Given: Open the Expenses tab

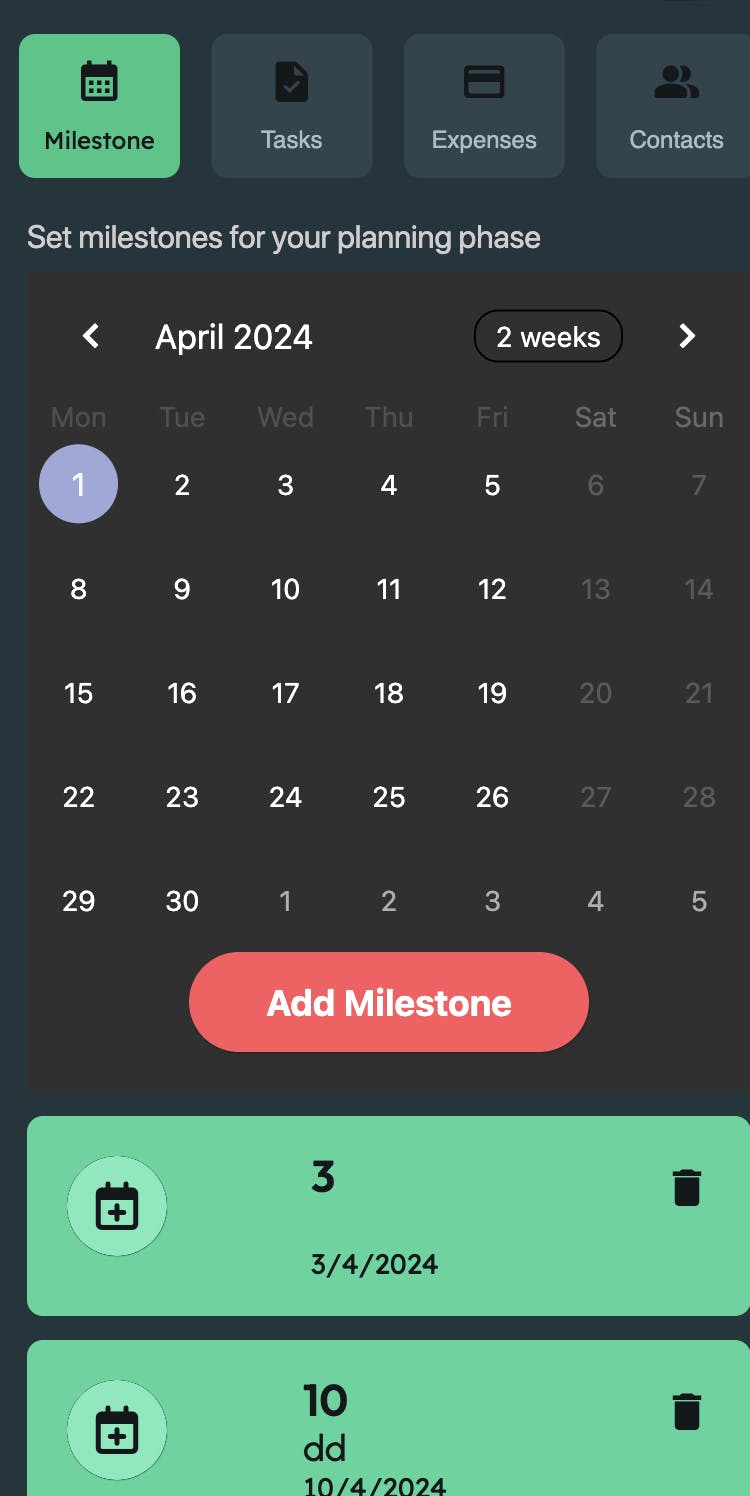Looking at the screenshot, I should click(484, 106).
